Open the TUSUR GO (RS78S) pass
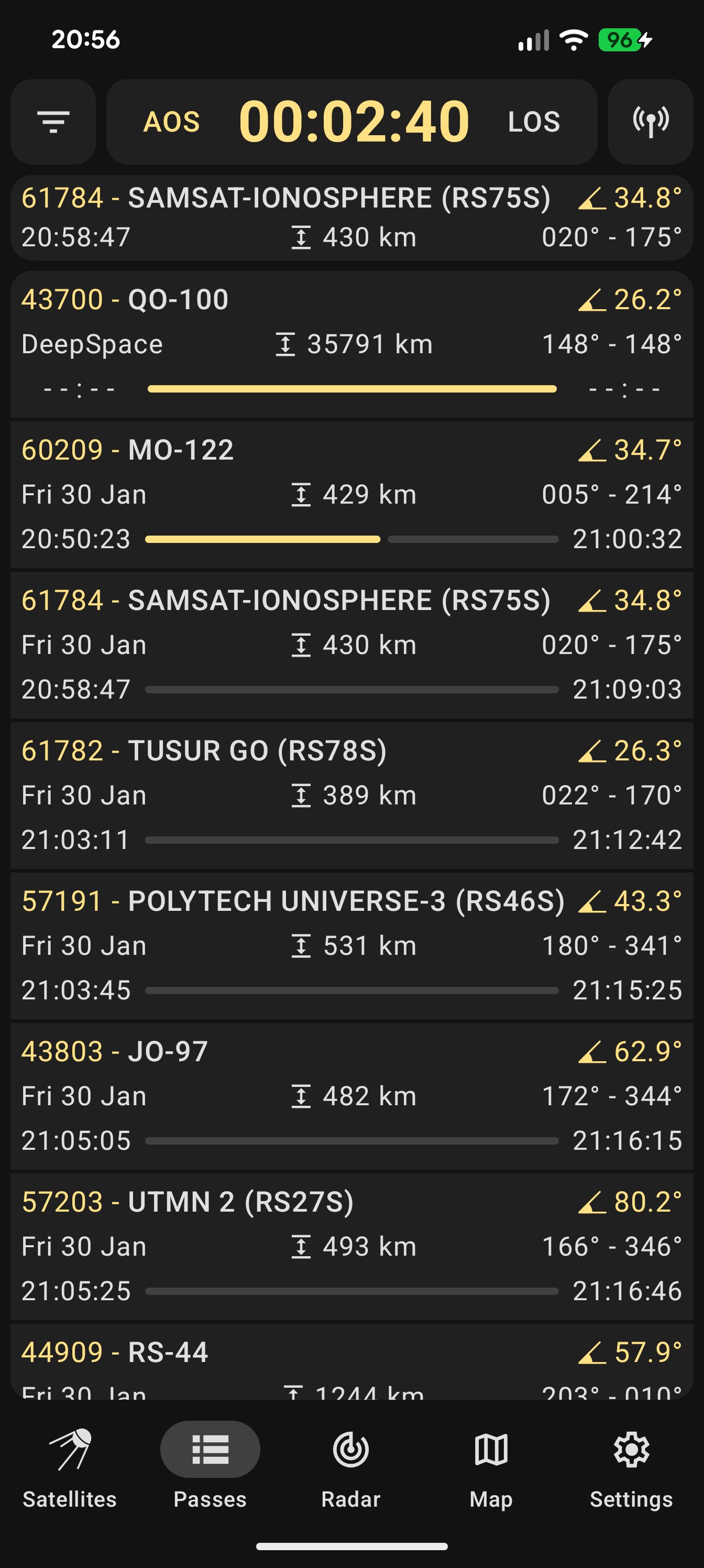704x1568 pixels. [351, 795]
